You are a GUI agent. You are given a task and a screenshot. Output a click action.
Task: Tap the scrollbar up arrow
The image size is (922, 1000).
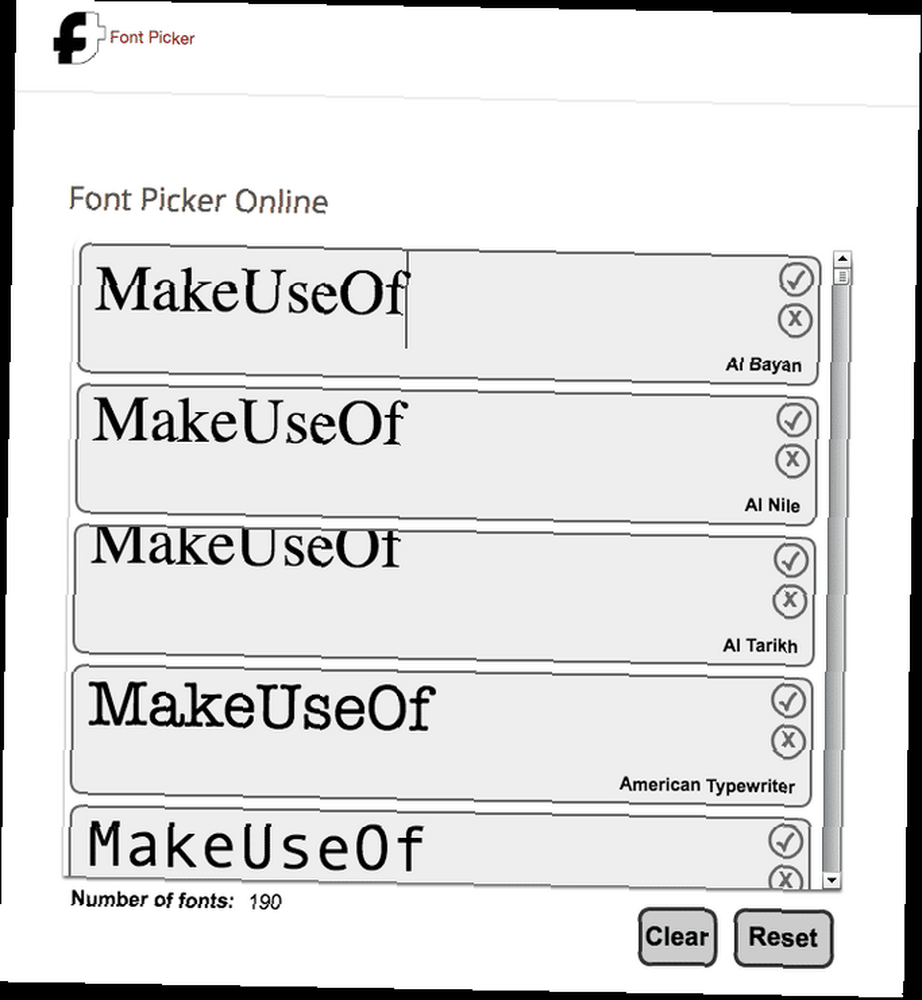(842, 258)
